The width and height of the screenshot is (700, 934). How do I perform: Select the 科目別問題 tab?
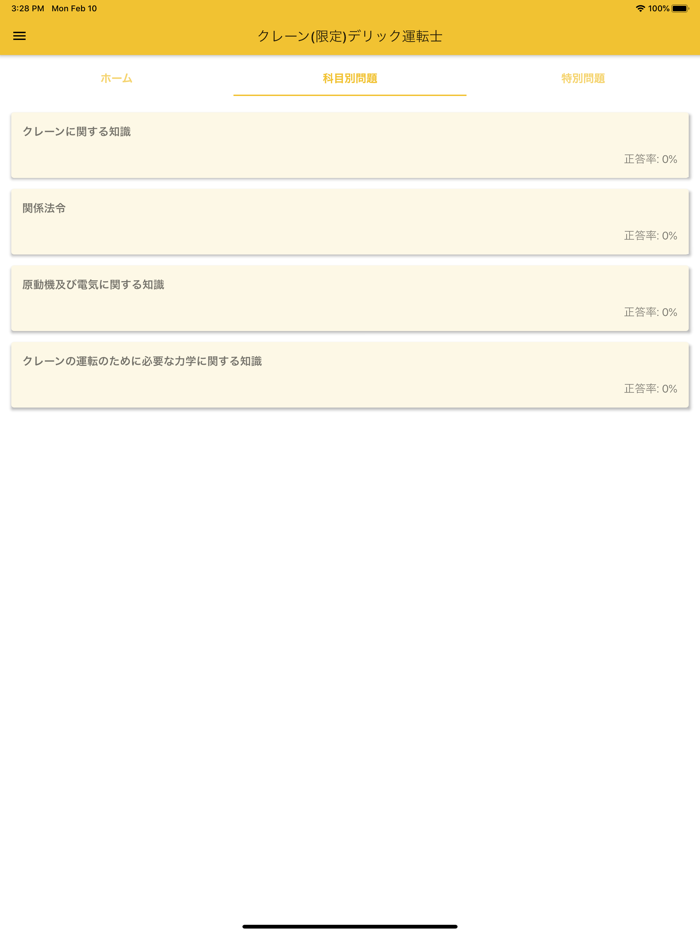350,78
